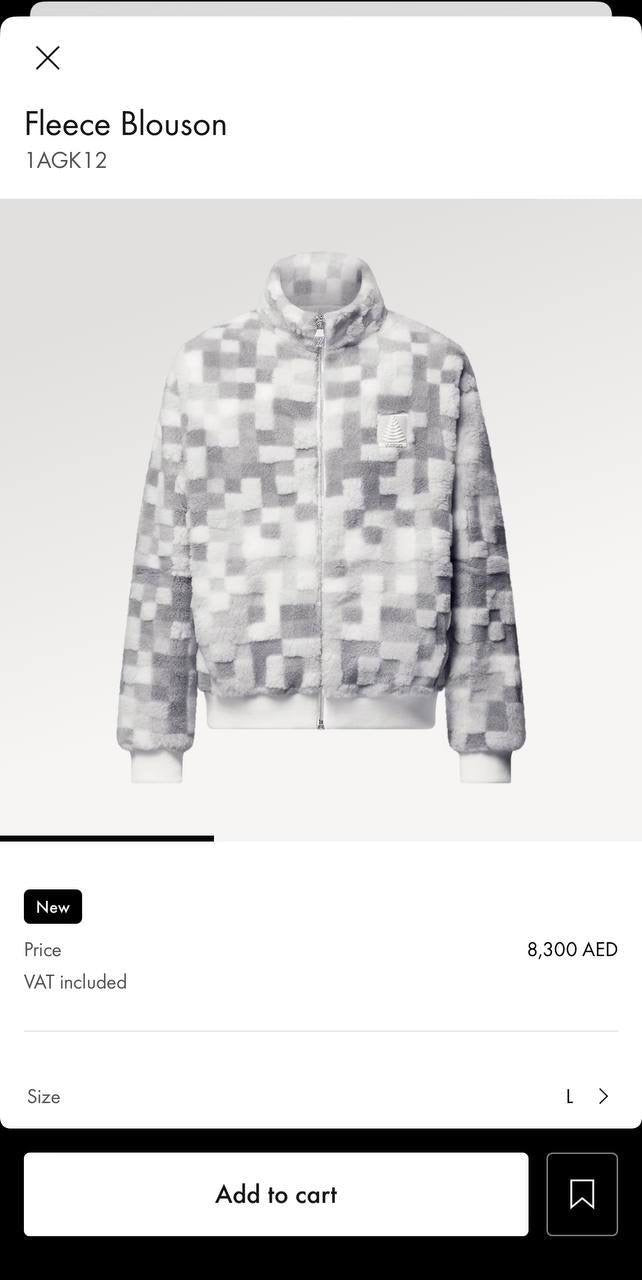Open the Size selector row
This screenshot has width=642, height=1280.
click(x=321, y=1096)
